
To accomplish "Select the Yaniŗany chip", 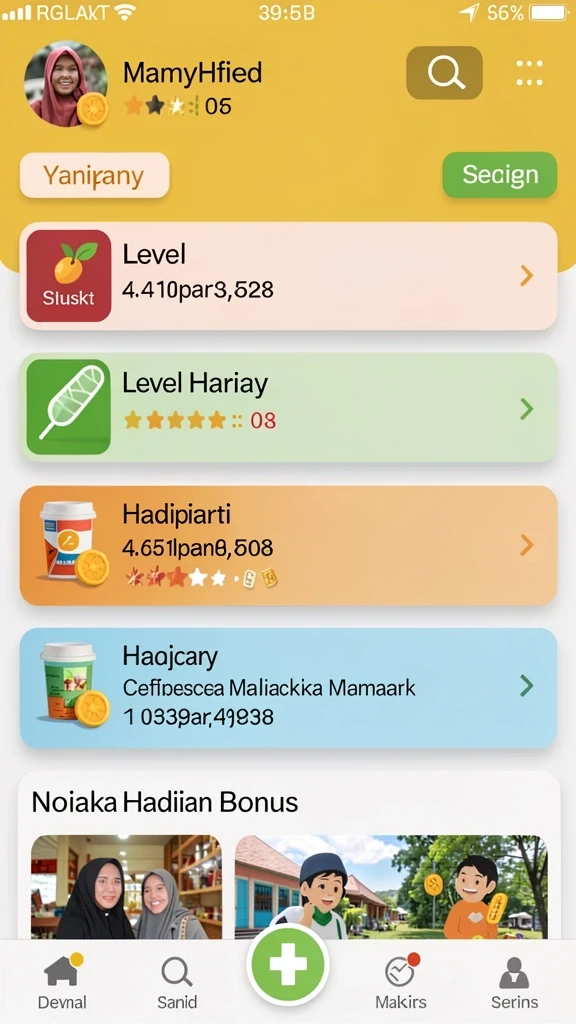I will point(95,176).
